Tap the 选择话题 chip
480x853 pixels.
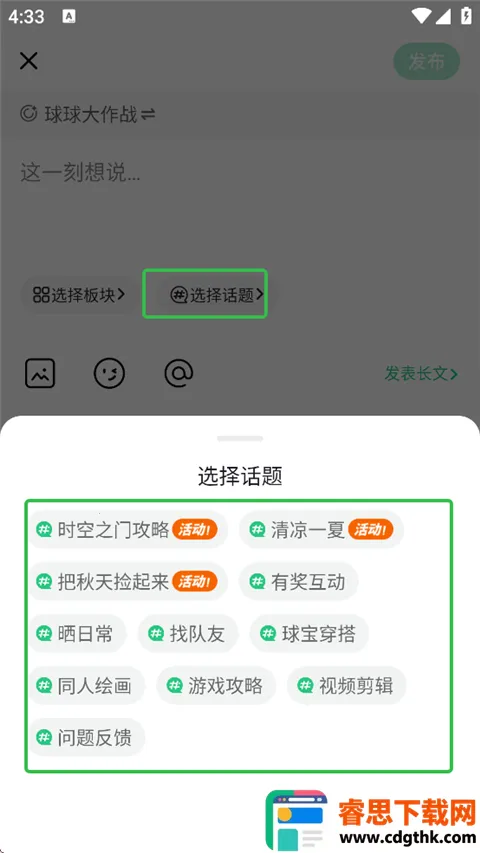(x=216, y=295)
